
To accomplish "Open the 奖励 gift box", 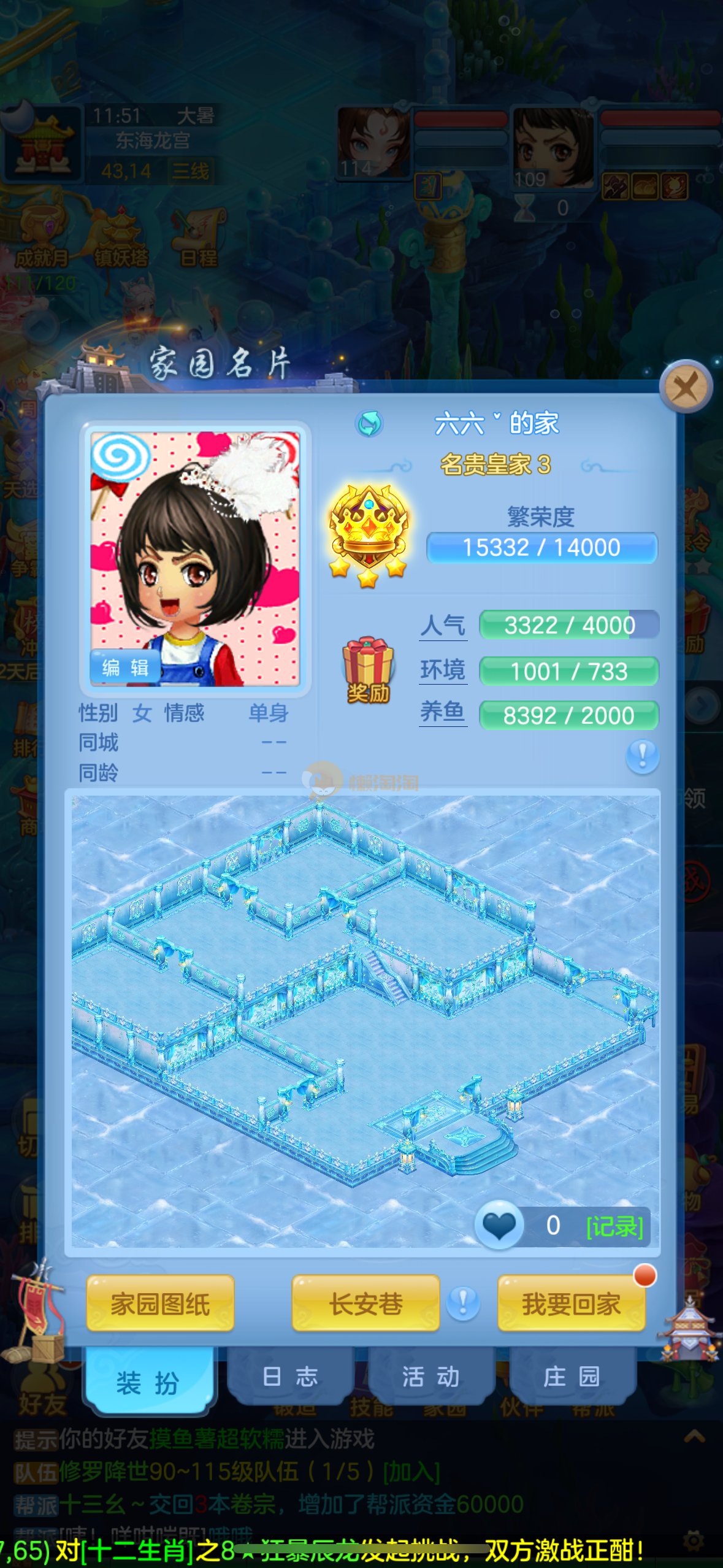I will pyautogui.click(x=368, y=670).
